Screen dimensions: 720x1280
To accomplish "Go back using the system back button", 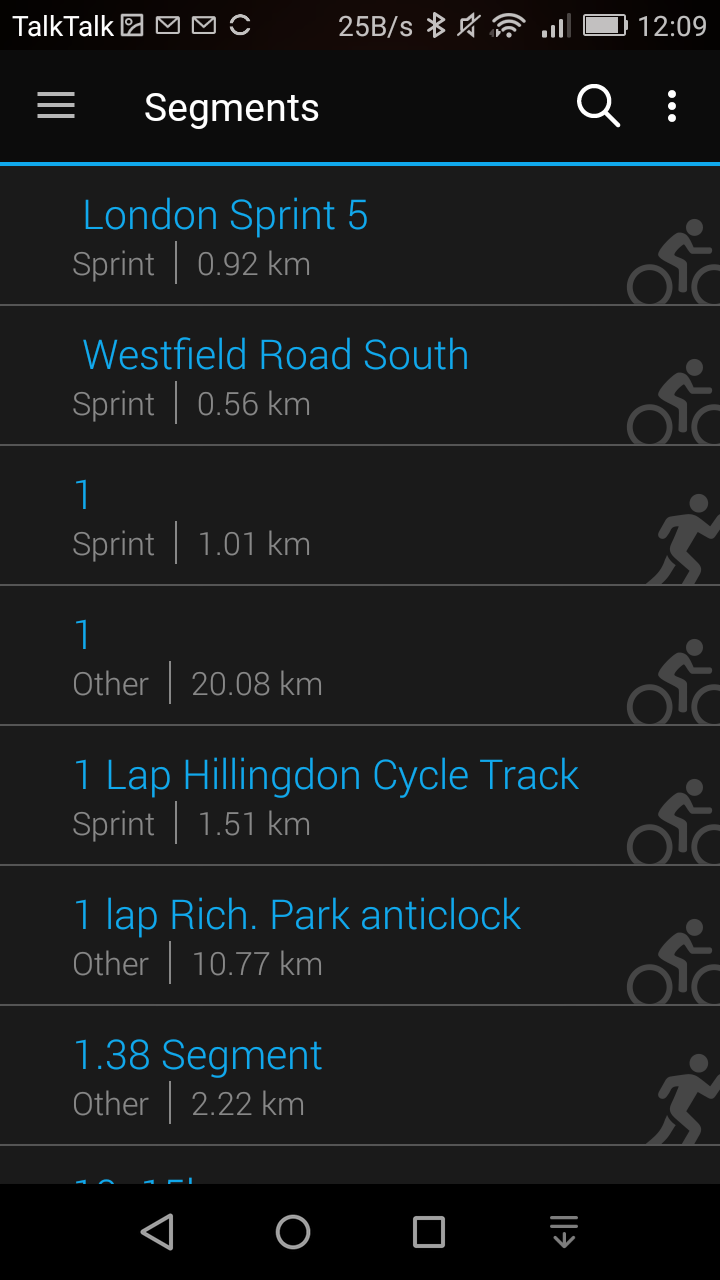I will (157, 1232).
